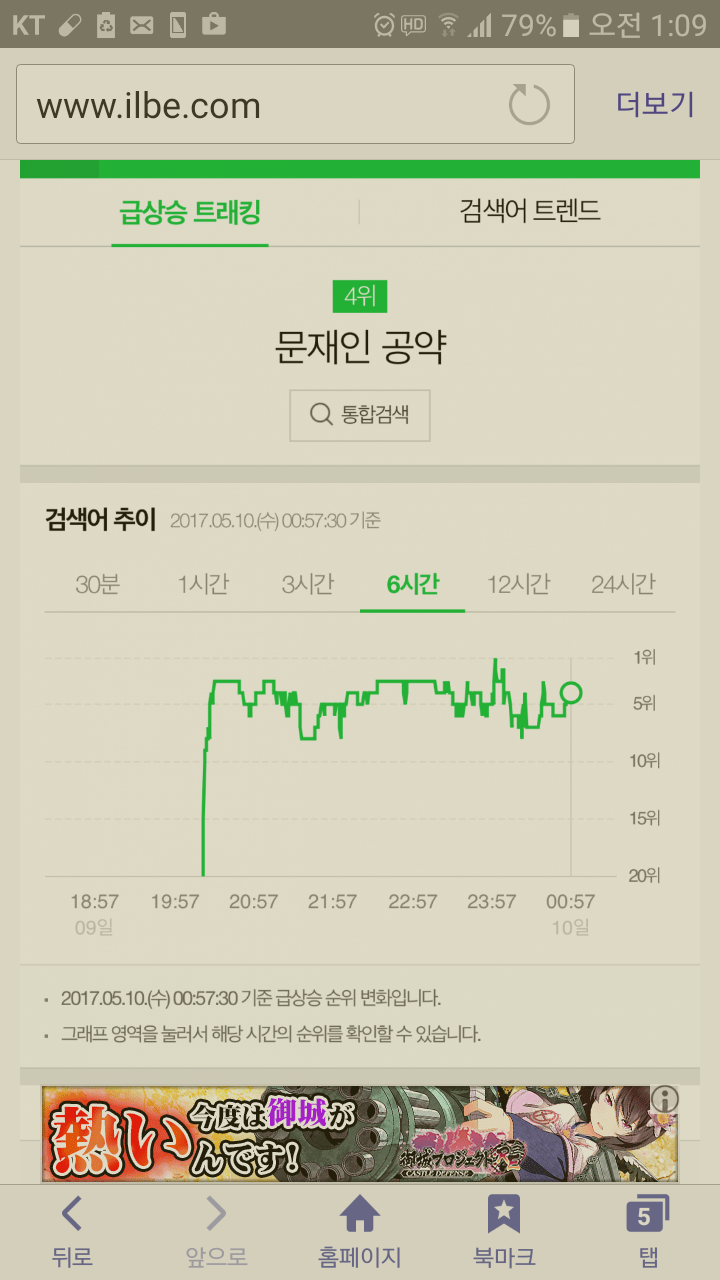Select the 1시간 time range
This screenshot has width=720, height=1280.
click(203, 585)
